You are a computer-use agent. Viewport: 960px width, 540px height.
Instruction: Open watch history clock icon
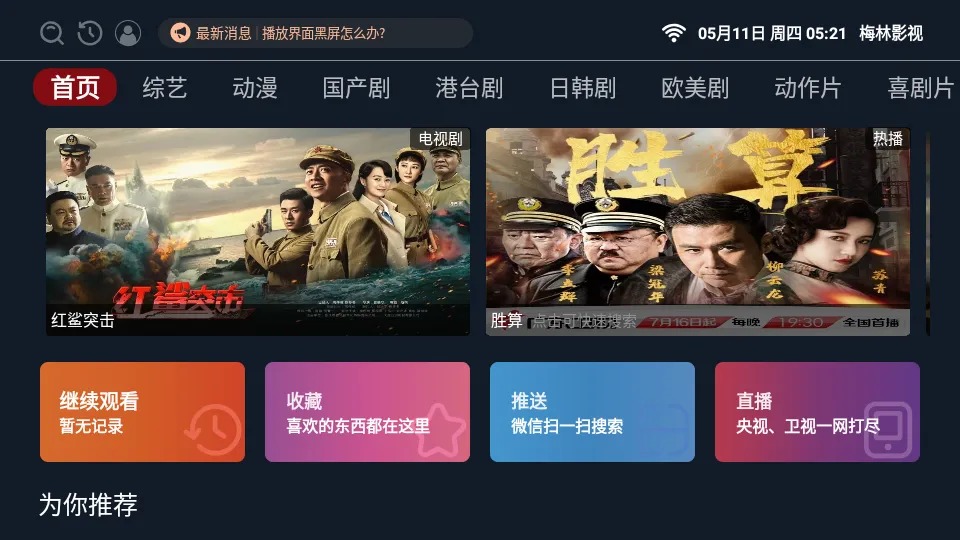pyautogui.click(x=90, y=33)
